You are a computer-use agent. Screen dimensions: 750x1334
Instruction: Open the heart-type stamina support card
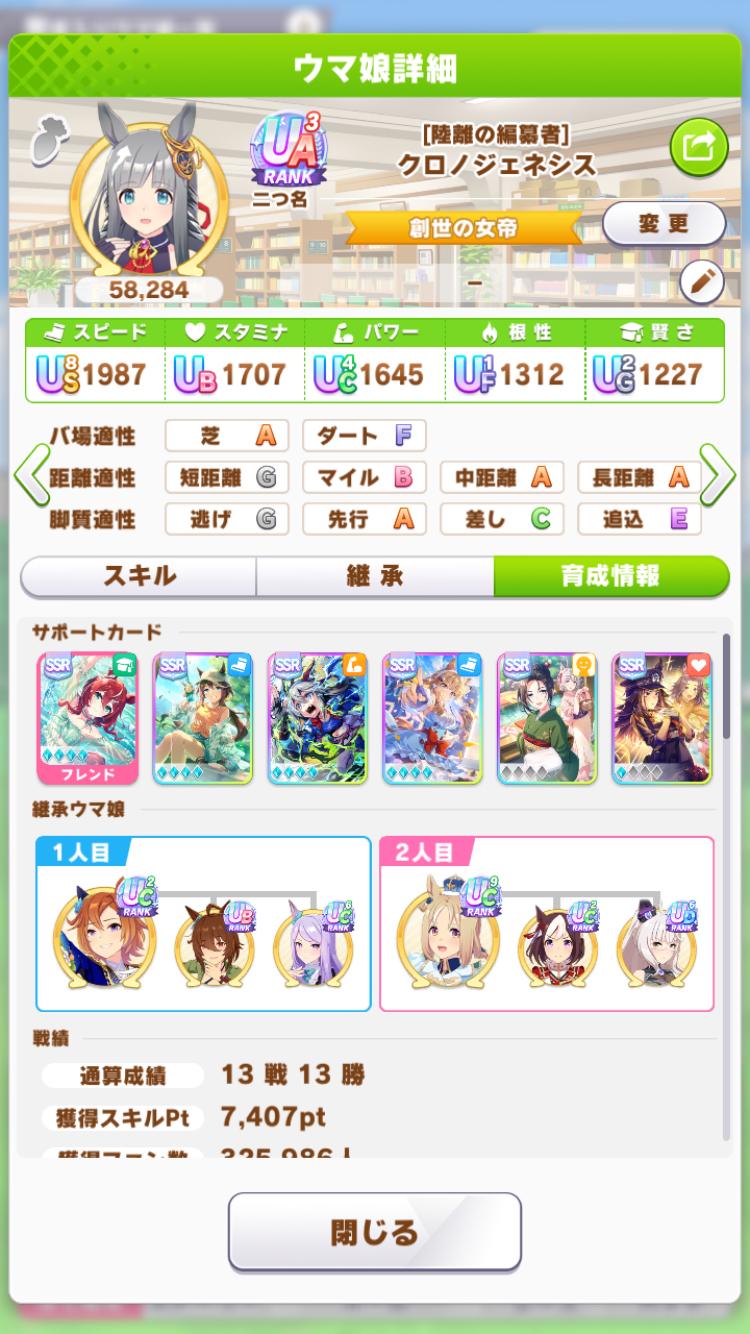(662, 716)
